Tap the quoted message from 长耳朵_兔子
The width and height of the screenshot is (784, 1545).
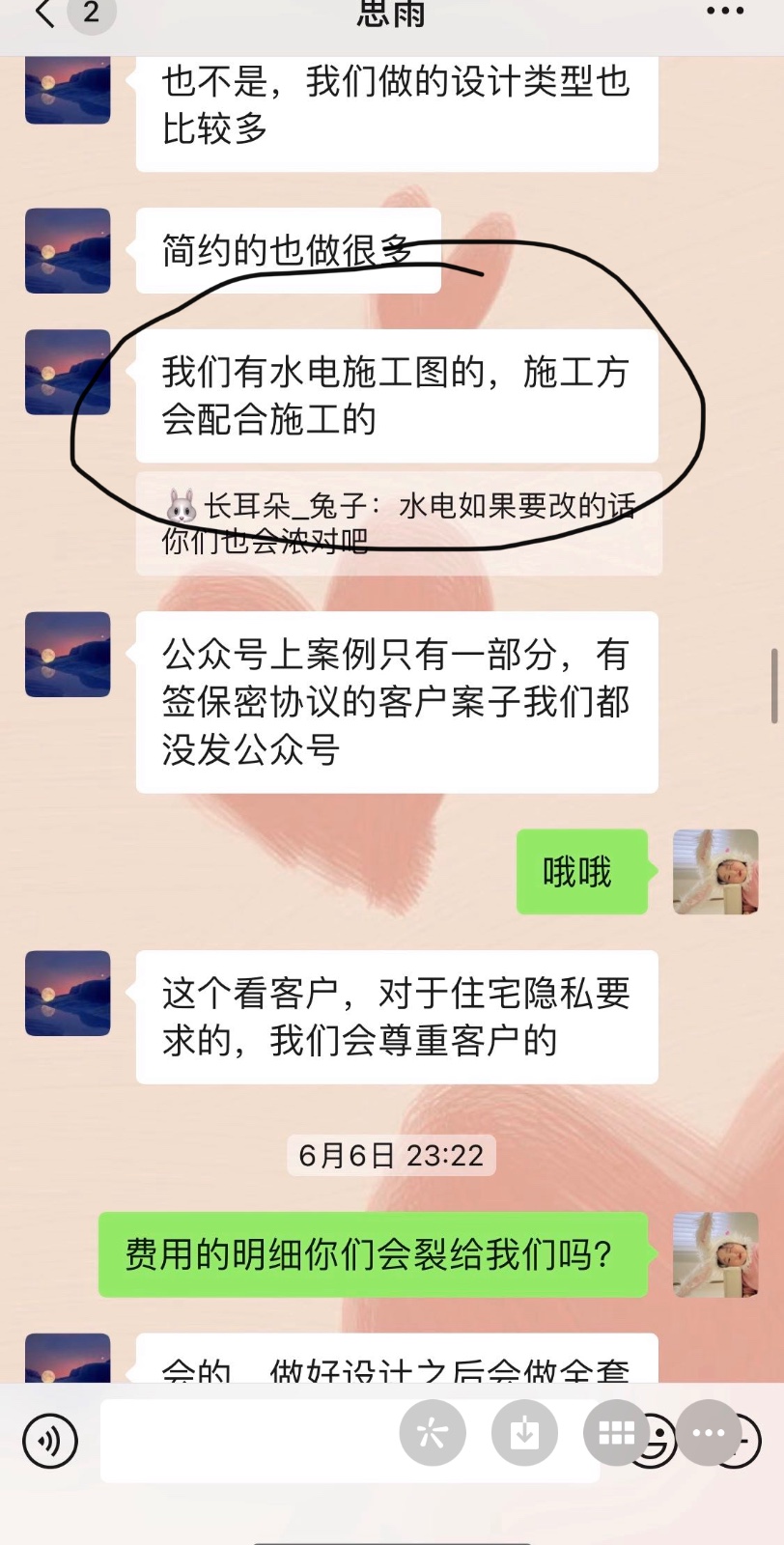click(399, 523)
